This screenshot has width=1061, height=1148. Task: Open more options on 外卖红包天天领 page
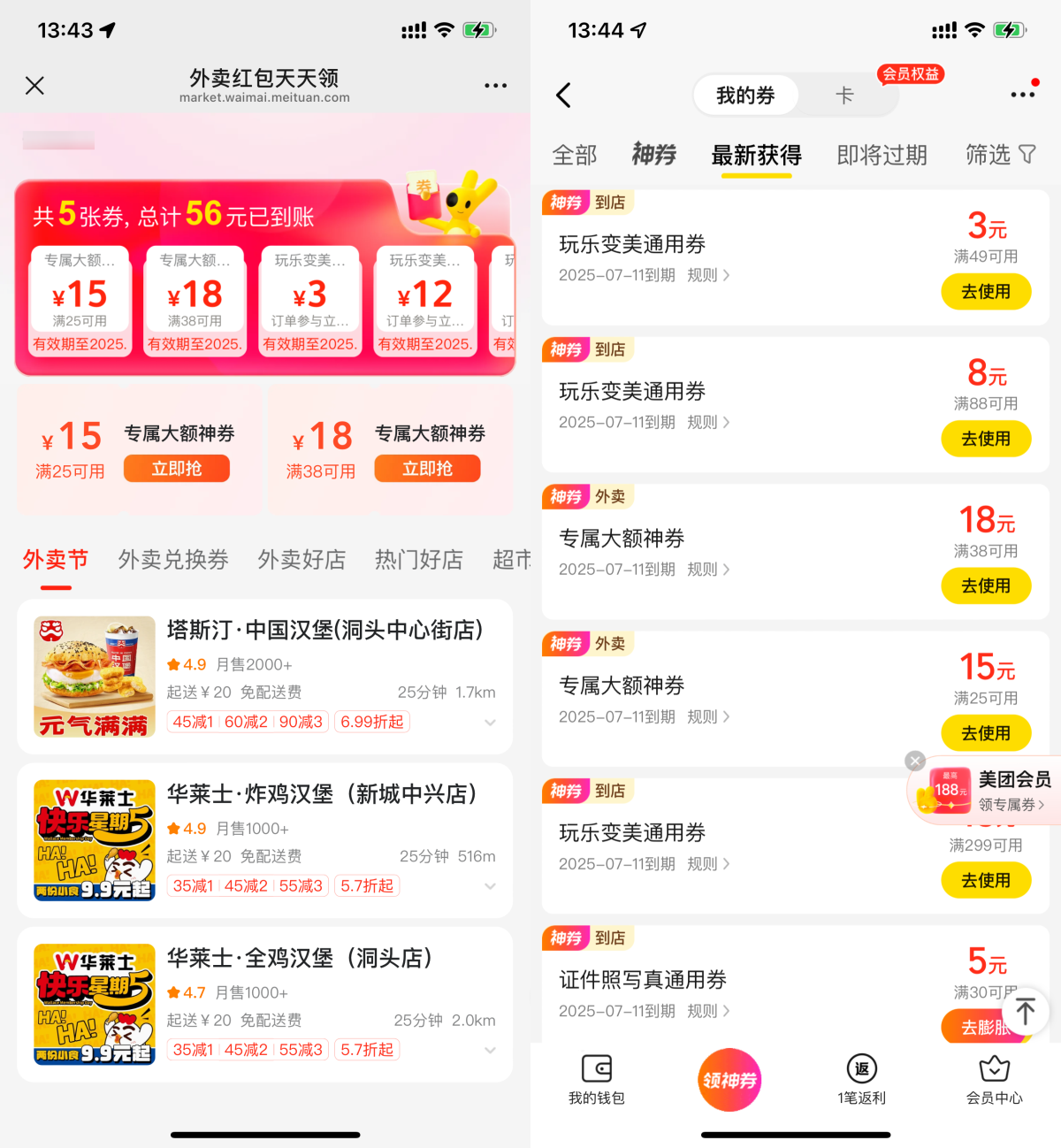(495, 85)
